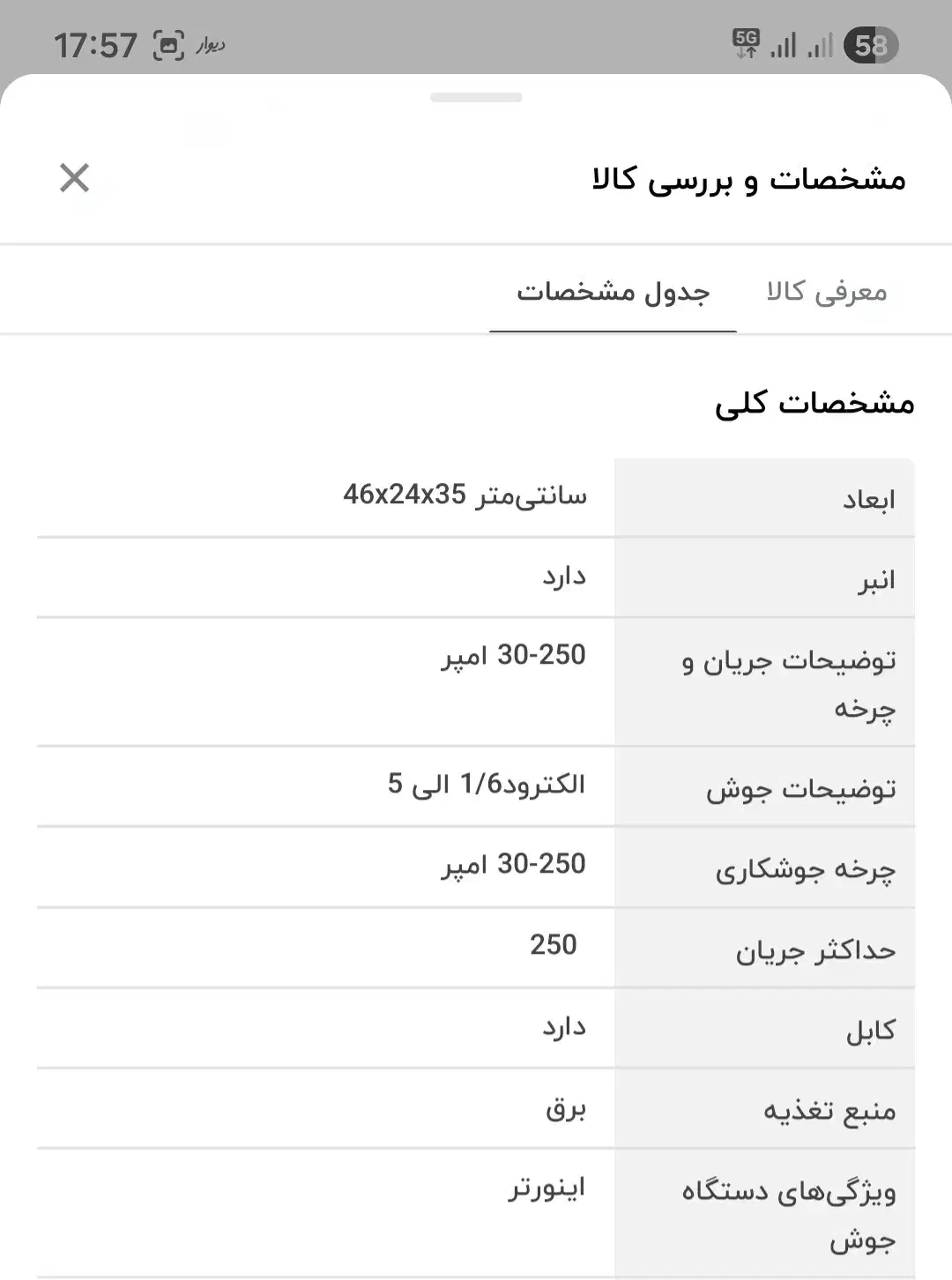Tap the battery level indicator showing 58
This screenshot has height=1280, width=952.
(871, 44)
